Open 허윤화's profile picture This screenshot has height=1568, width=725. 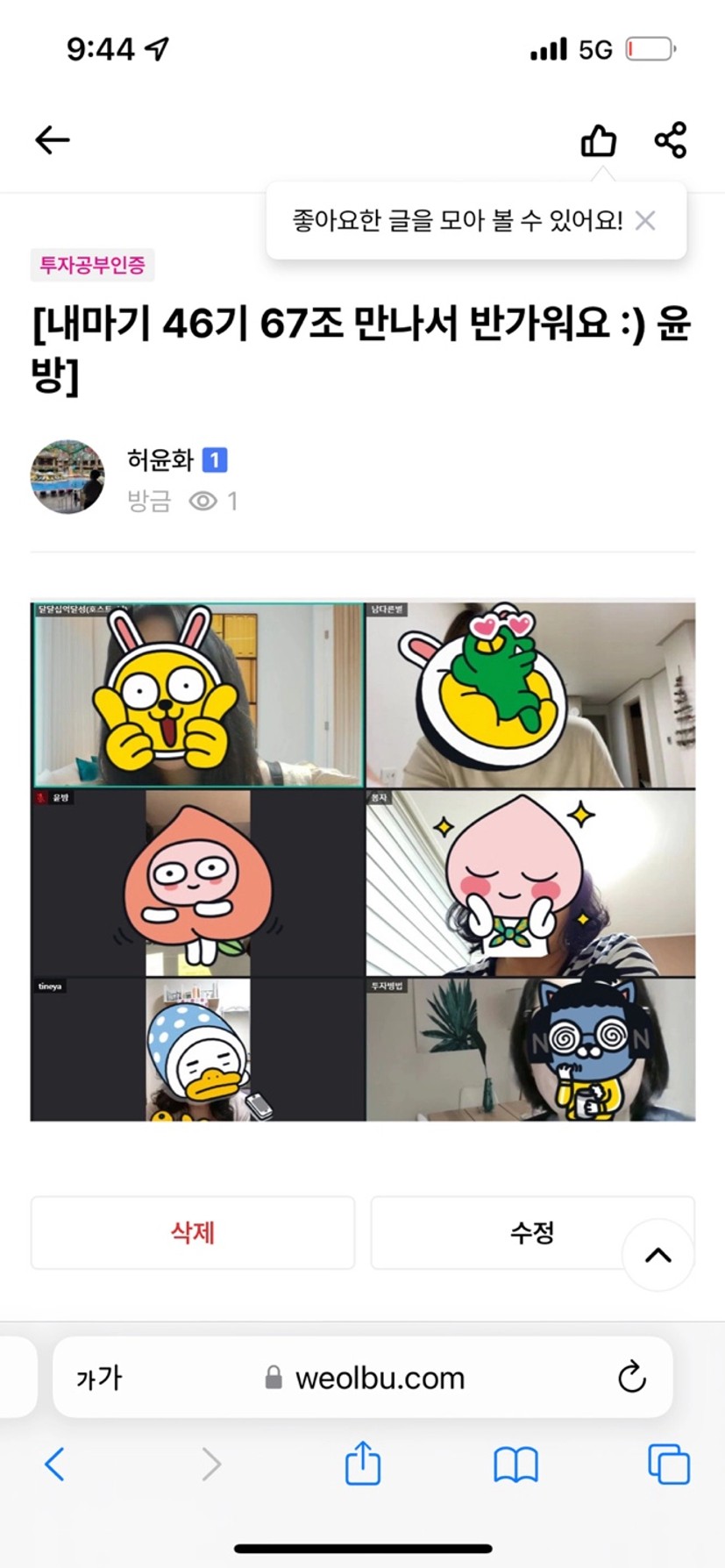tap(68, 477)
